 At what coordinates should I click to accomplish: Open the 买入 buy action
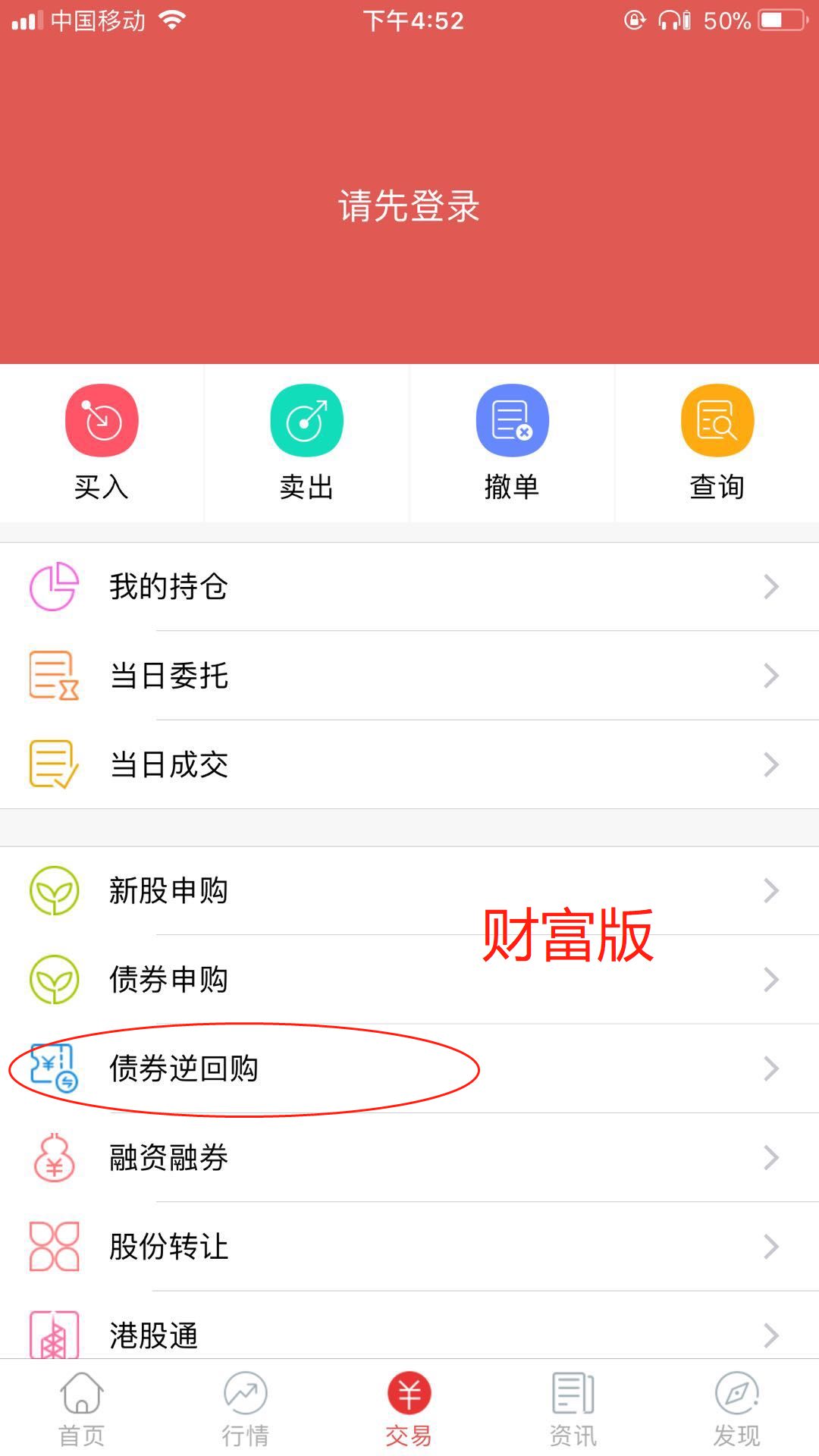click(x=102, y=443)
